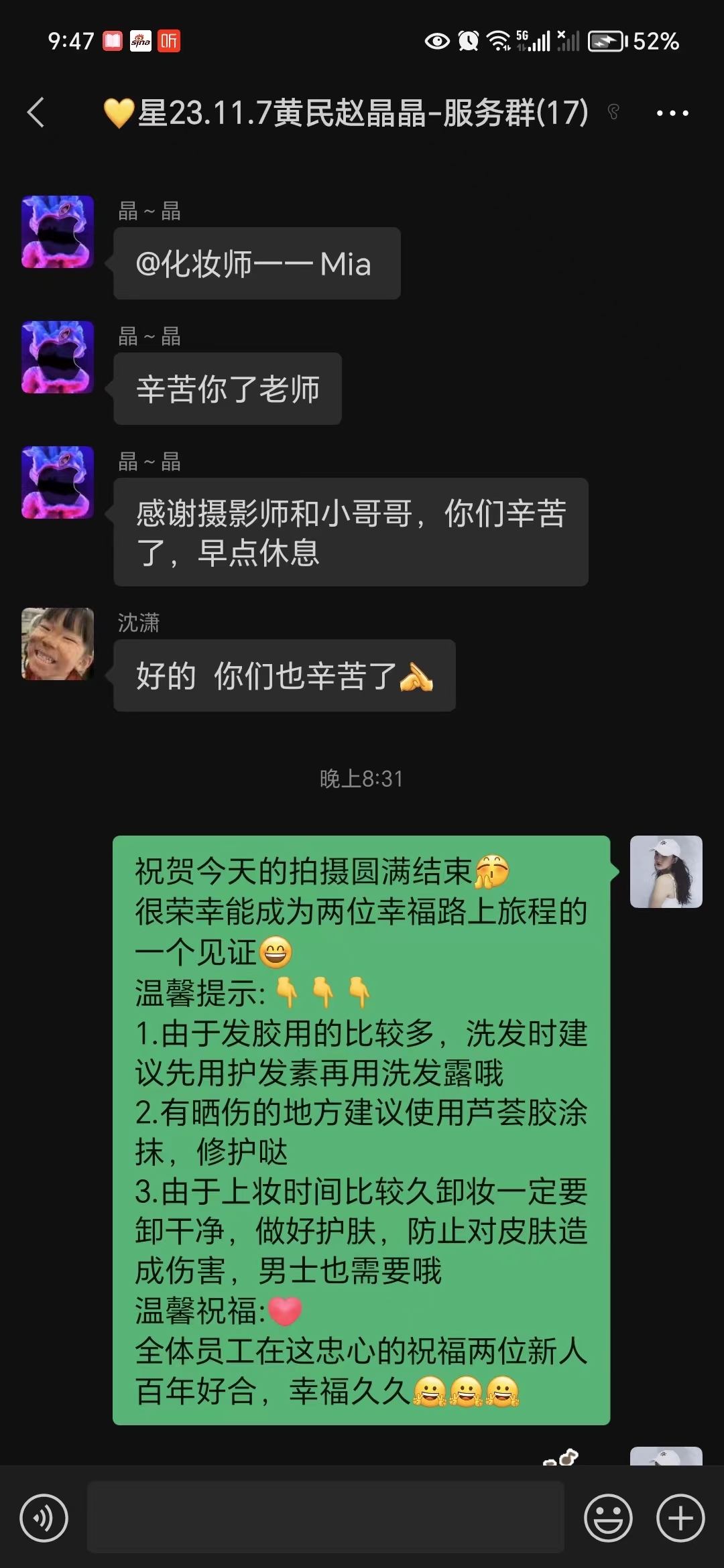
Task: Tap the message input field
Action: [x=326, y=1517]
